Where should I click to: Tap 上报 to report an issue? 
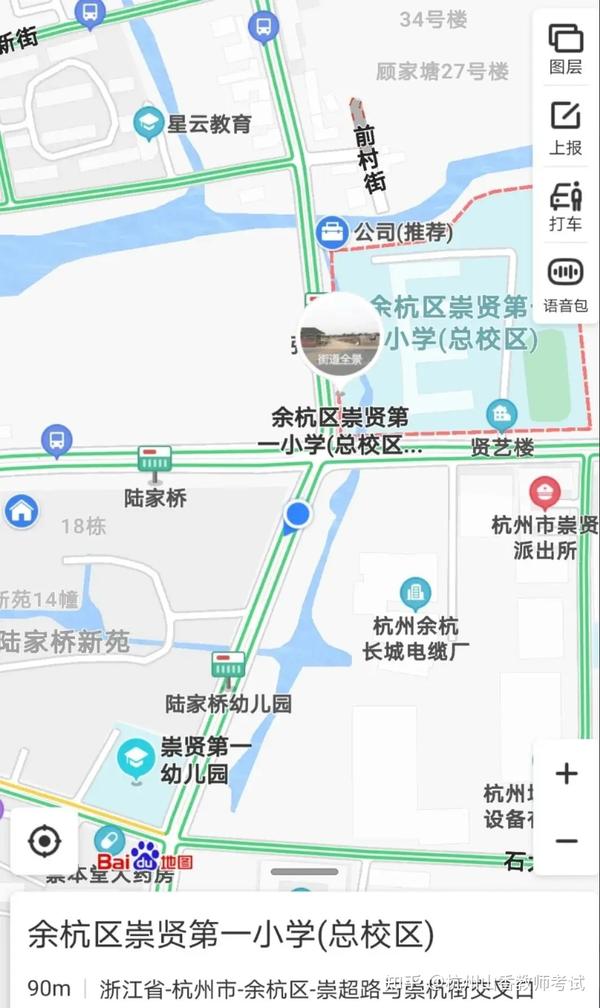pos(565,129)
